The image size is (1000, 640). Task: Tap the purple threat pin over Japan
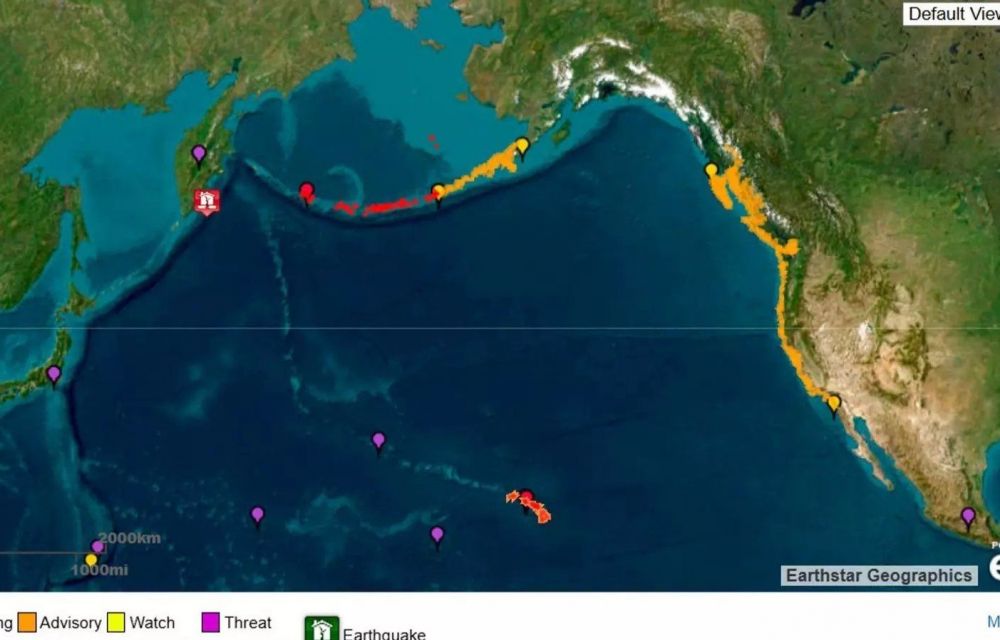[x=54, y=374]
